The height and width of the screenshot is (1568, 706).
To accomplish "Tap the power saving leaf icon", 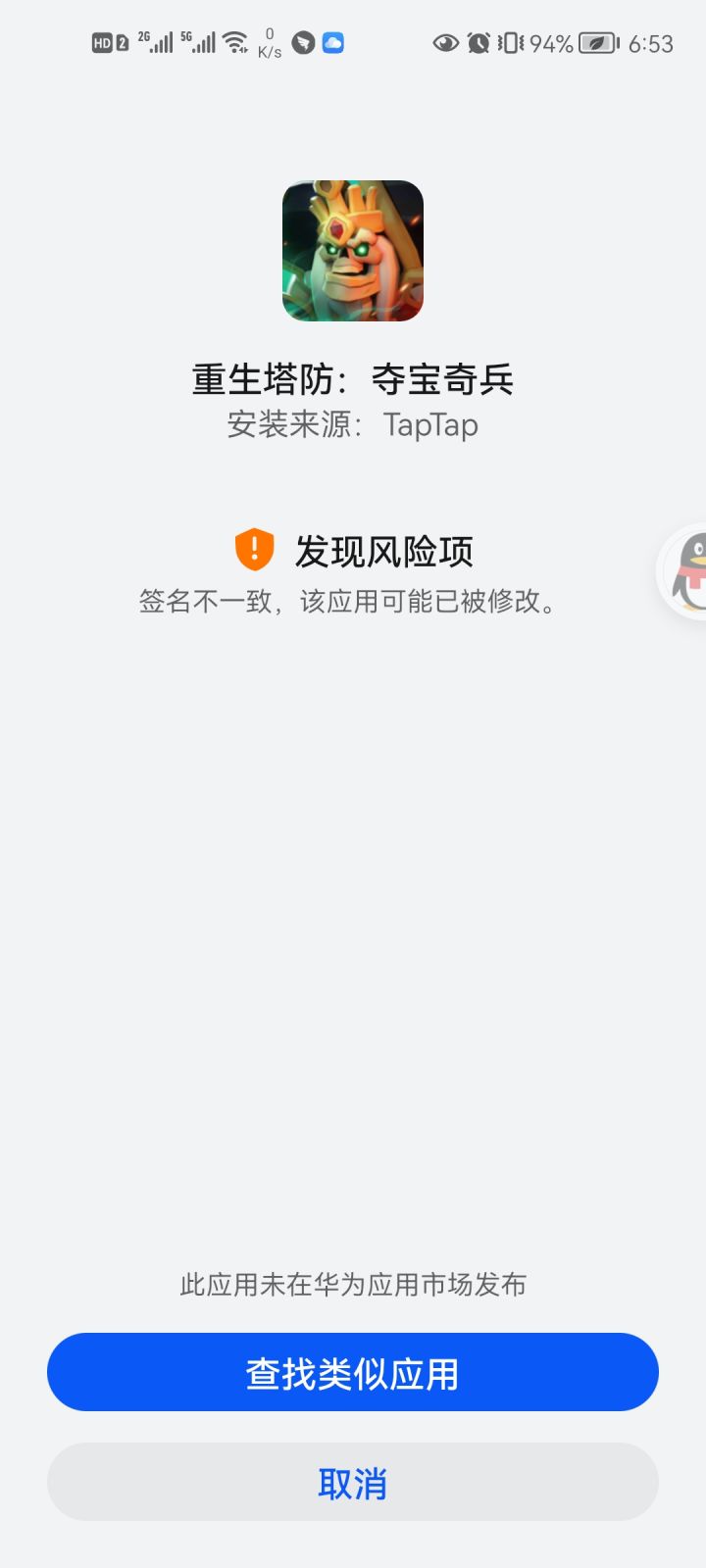I will click(594, 44).
